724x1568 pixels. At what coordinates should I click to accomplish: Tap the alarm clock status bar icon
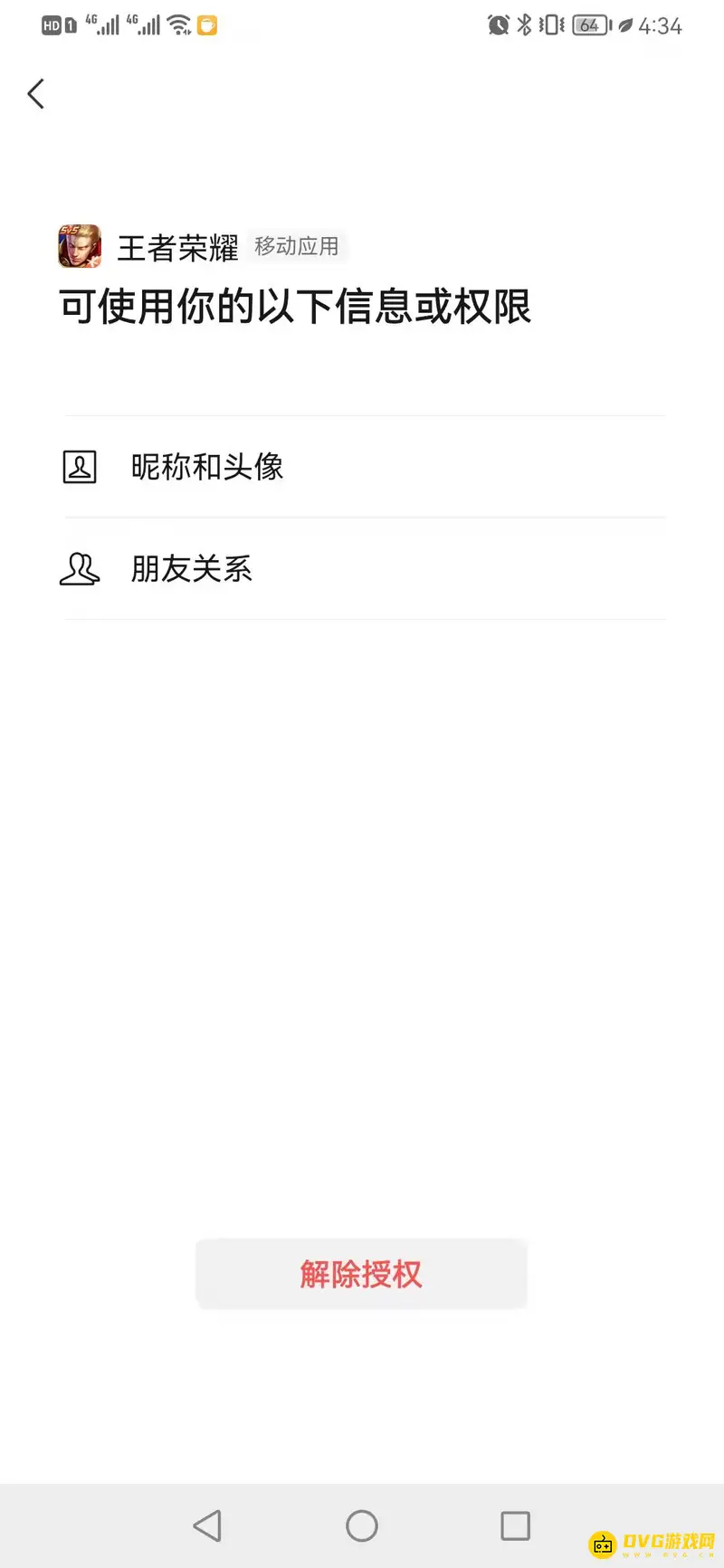pos(498,25)
